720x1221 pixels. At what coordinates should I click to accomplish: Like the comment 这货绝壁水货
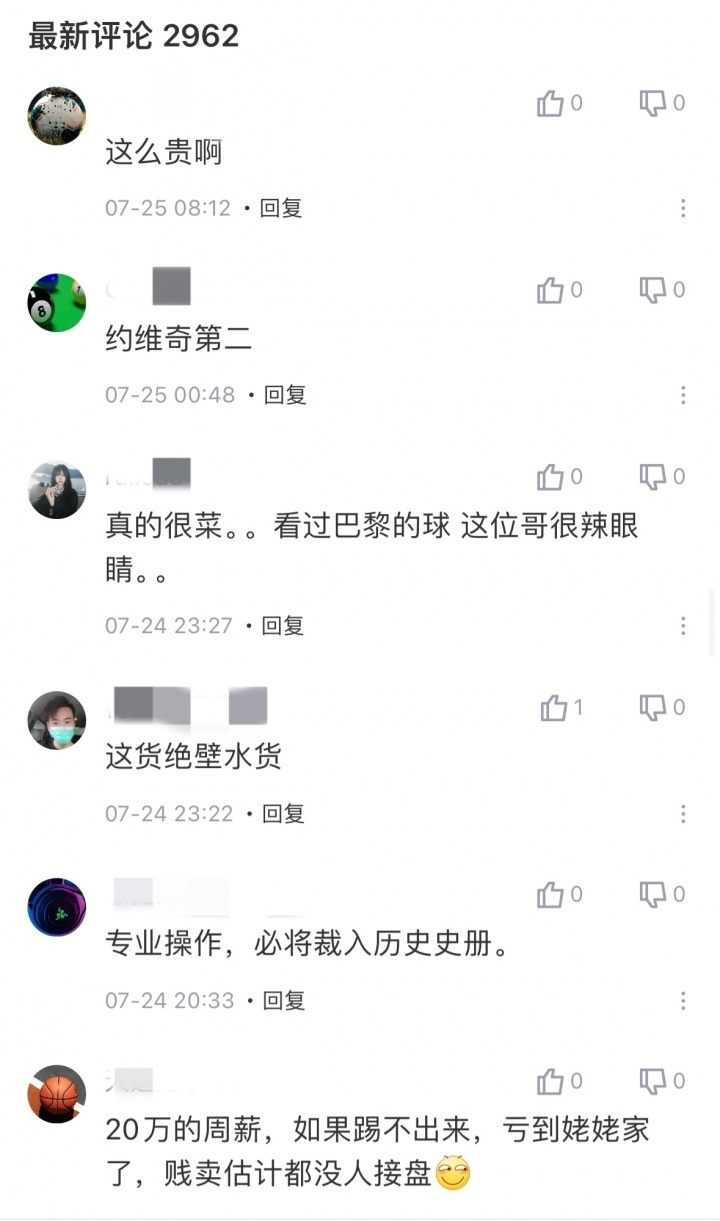tap(554, 708)
